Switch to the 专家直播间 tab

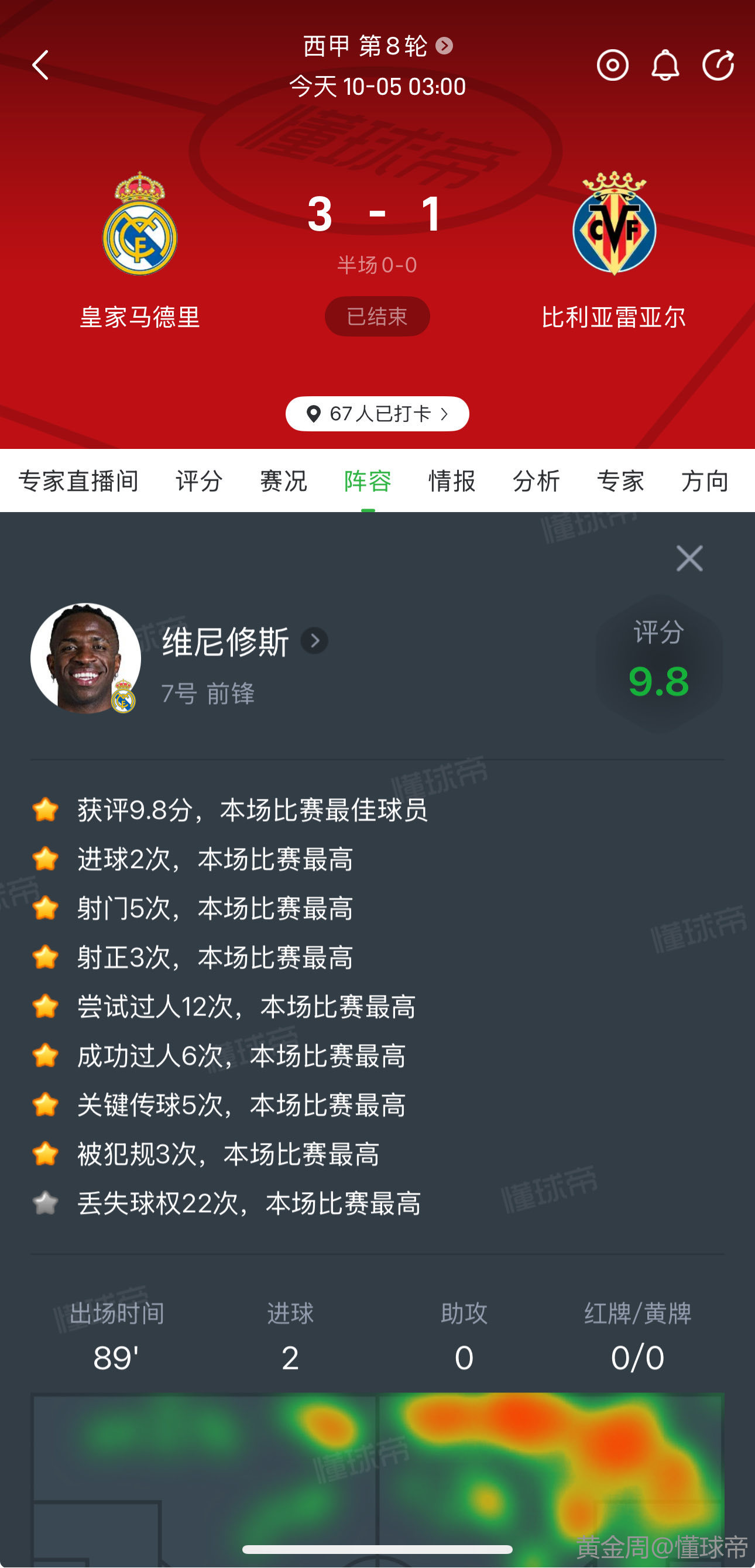pos(78,481)
